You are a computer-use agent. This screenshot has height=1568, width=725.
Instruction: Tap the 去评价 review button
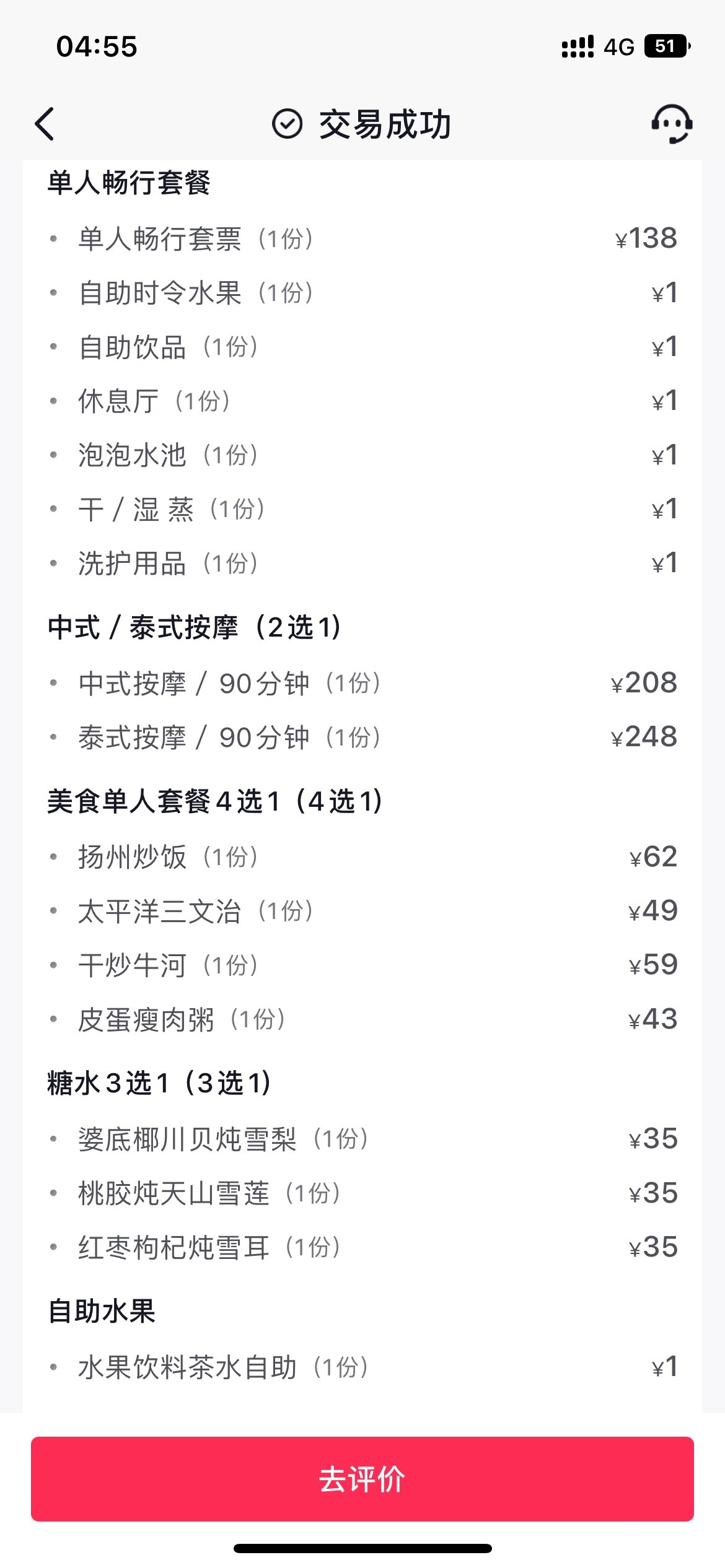pyautogui.click(x=362, y=1479)
